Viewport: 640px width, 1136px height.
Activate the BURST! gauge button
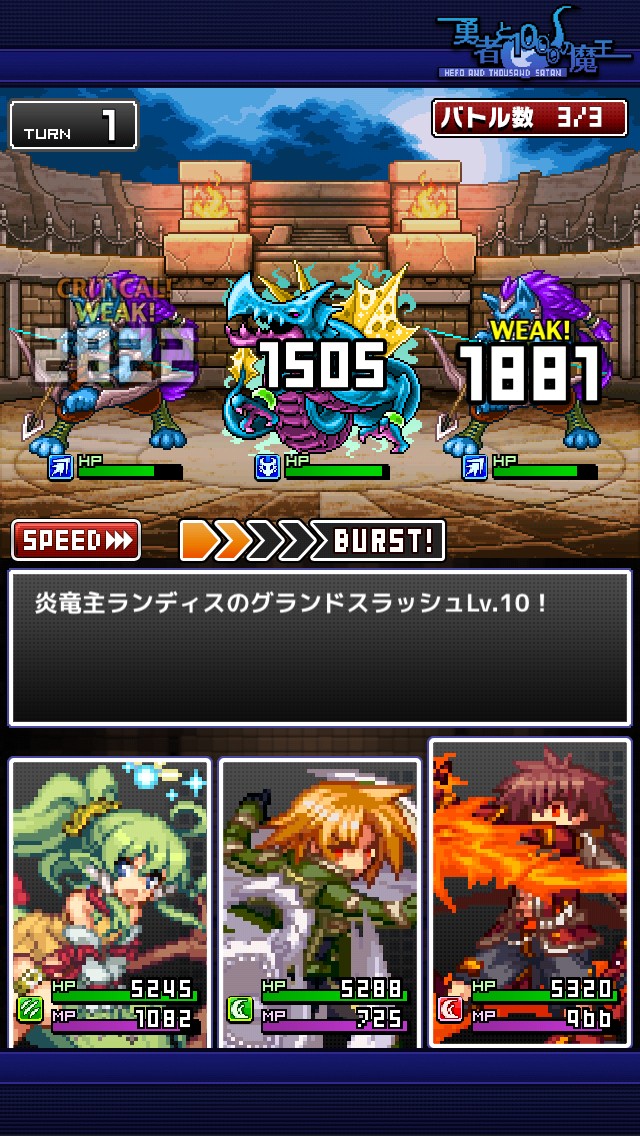coord(312,540)
